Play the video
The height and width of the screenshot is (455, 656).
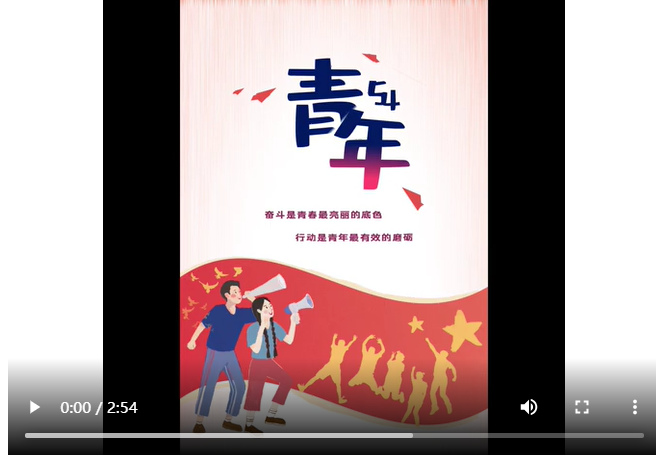pos(34,407)
